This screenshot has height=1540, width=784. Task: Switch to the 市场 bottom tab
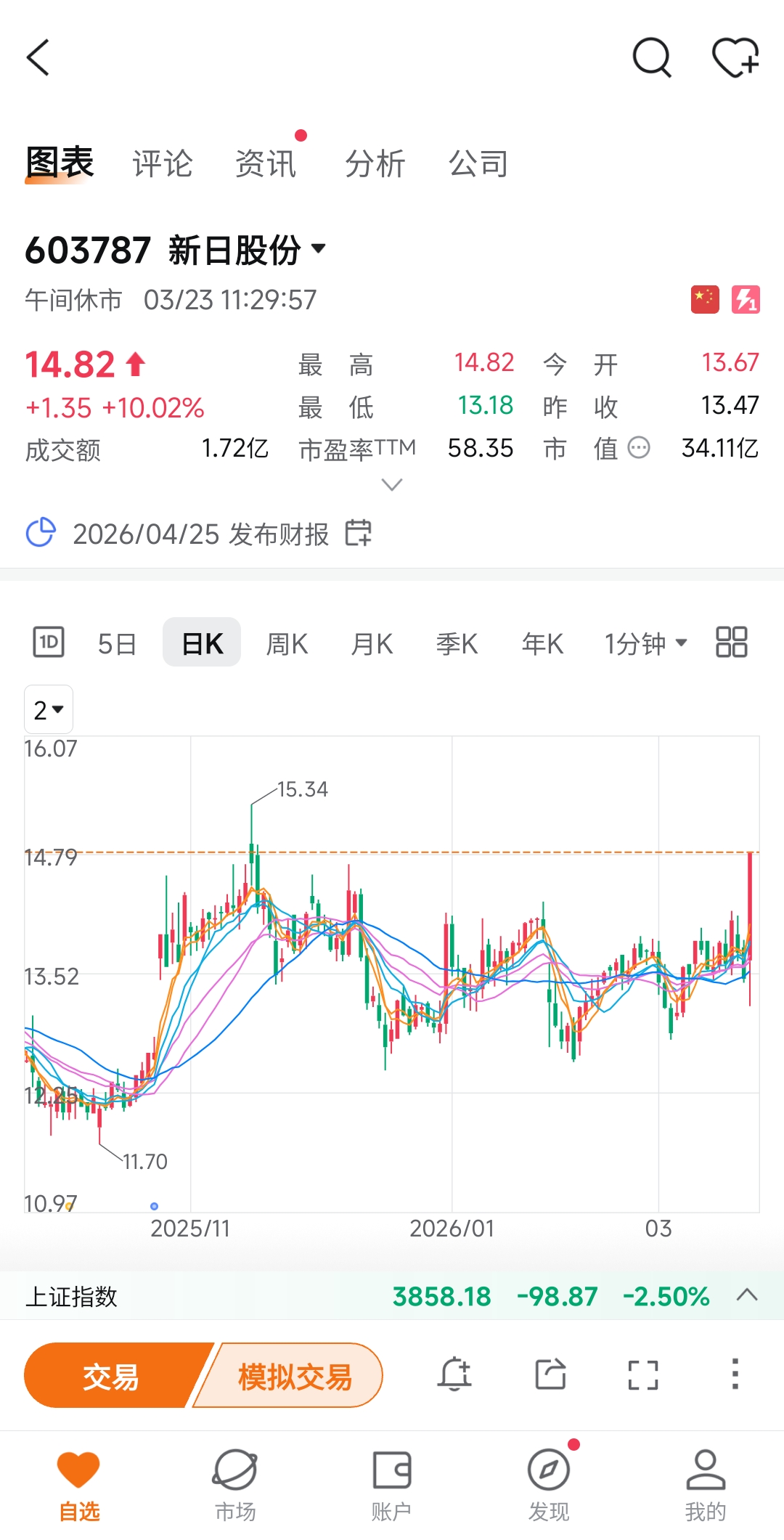tap(235, 1483)
